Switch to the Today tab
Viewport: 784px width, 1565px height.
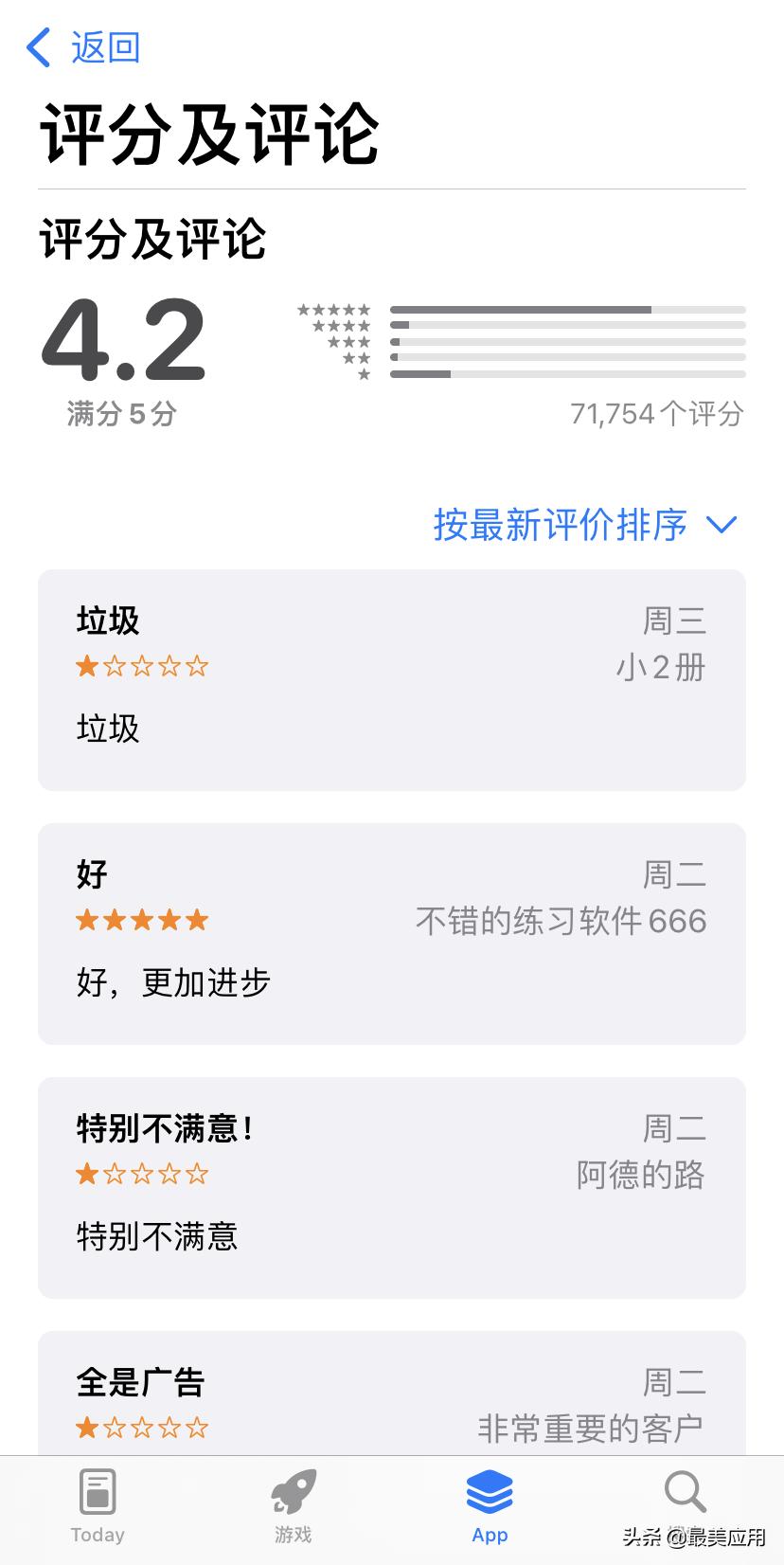[x=96, y=1506]
